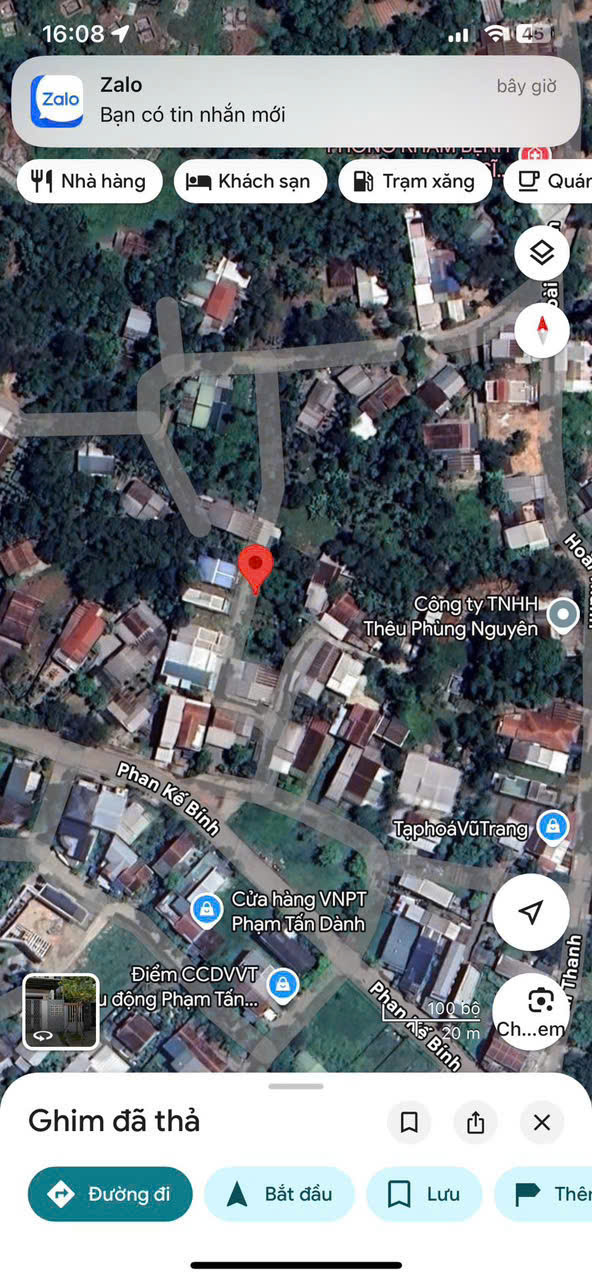Screen dimensions: 592x1280
Task: Select the Trạm xăng filter chip
Action: point(415,181)
